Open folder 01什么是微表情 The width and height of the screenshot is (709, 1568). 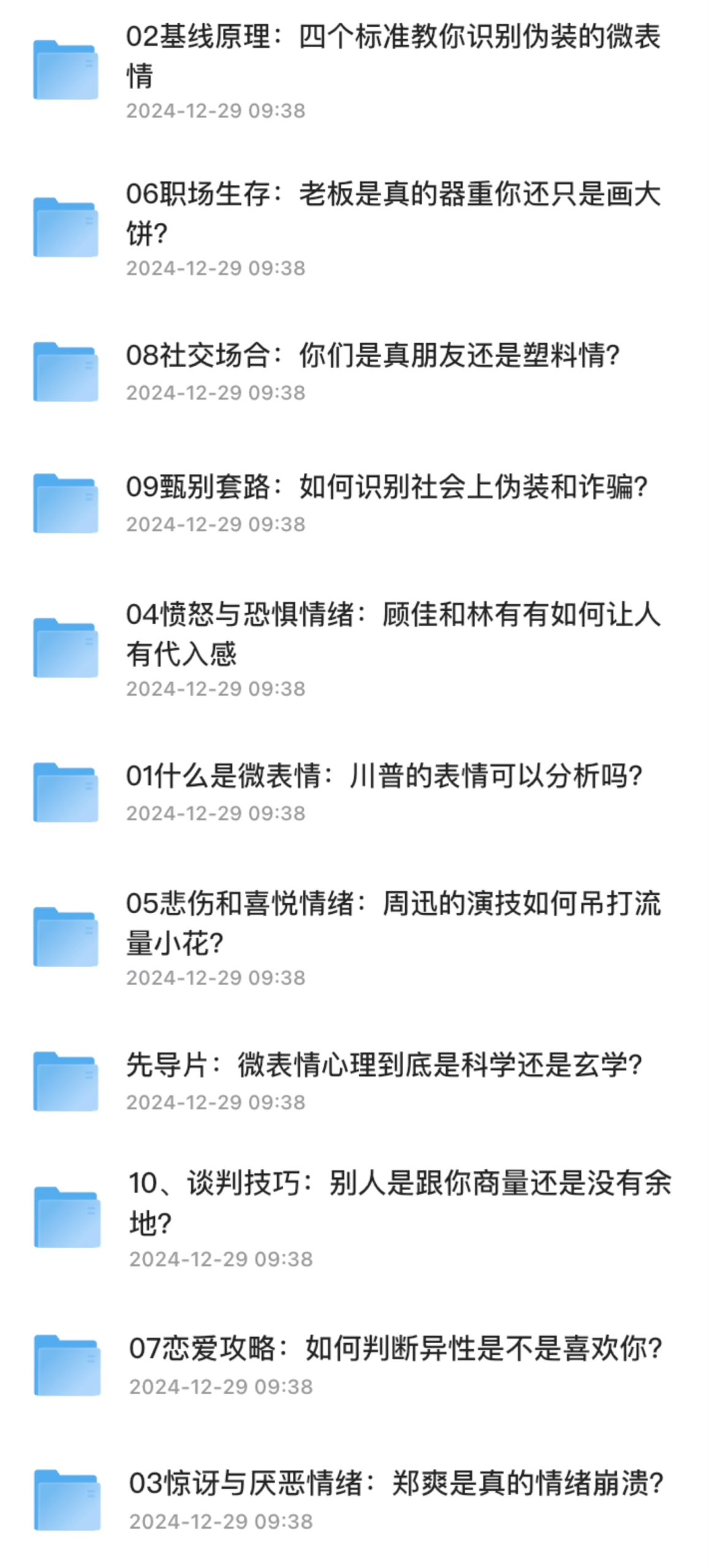354,793
